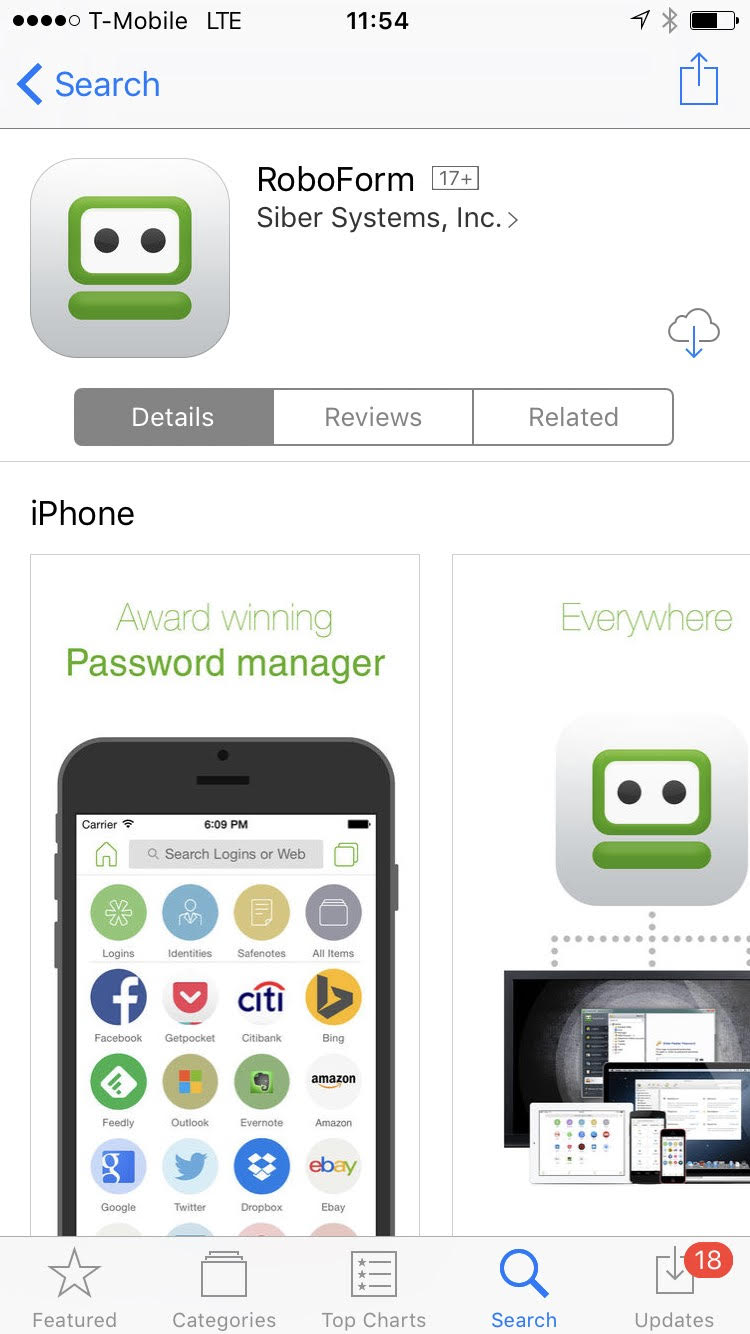Open the Password manager screenshot
This screenshot has height=1334, width=750.
pos(225,890)
